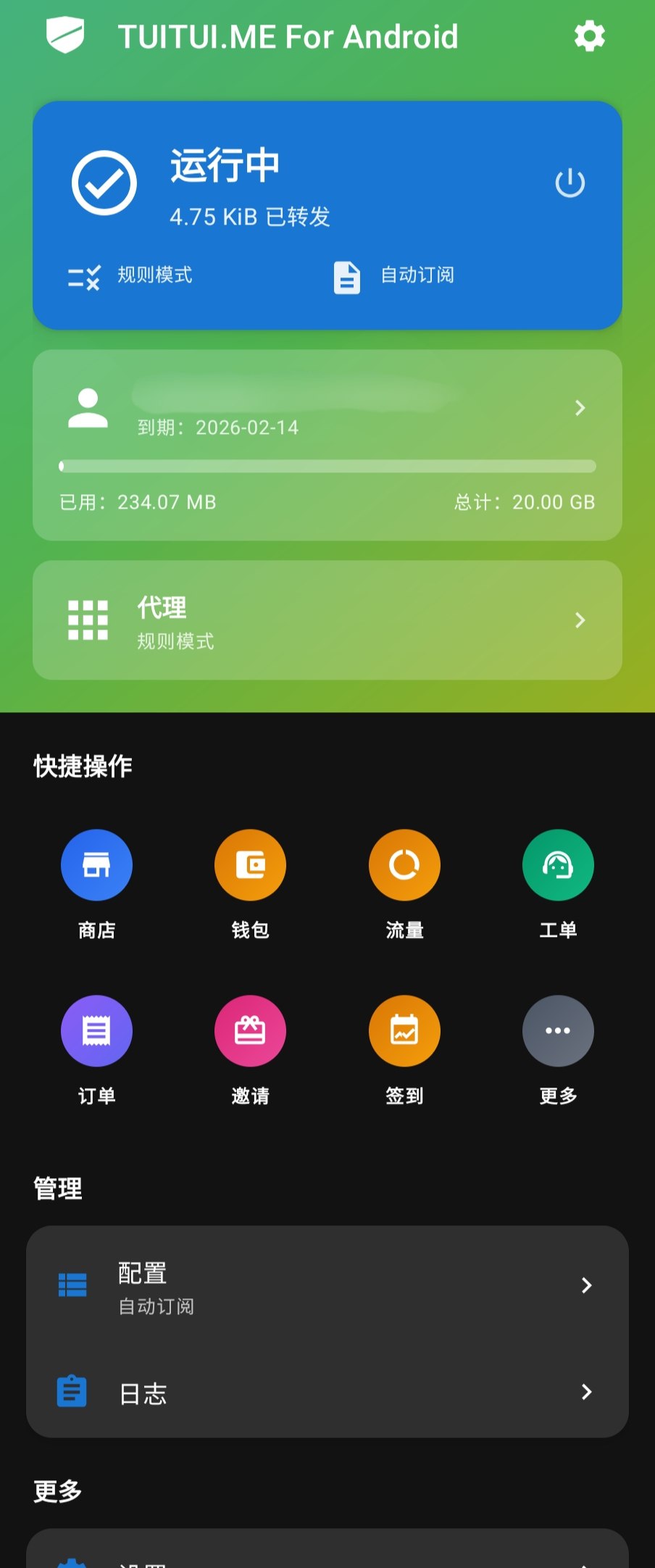Click the data usage progress bar
The width and height of the screenshot is (655, 1568).
pyautogui.click(x=326, y=466)
